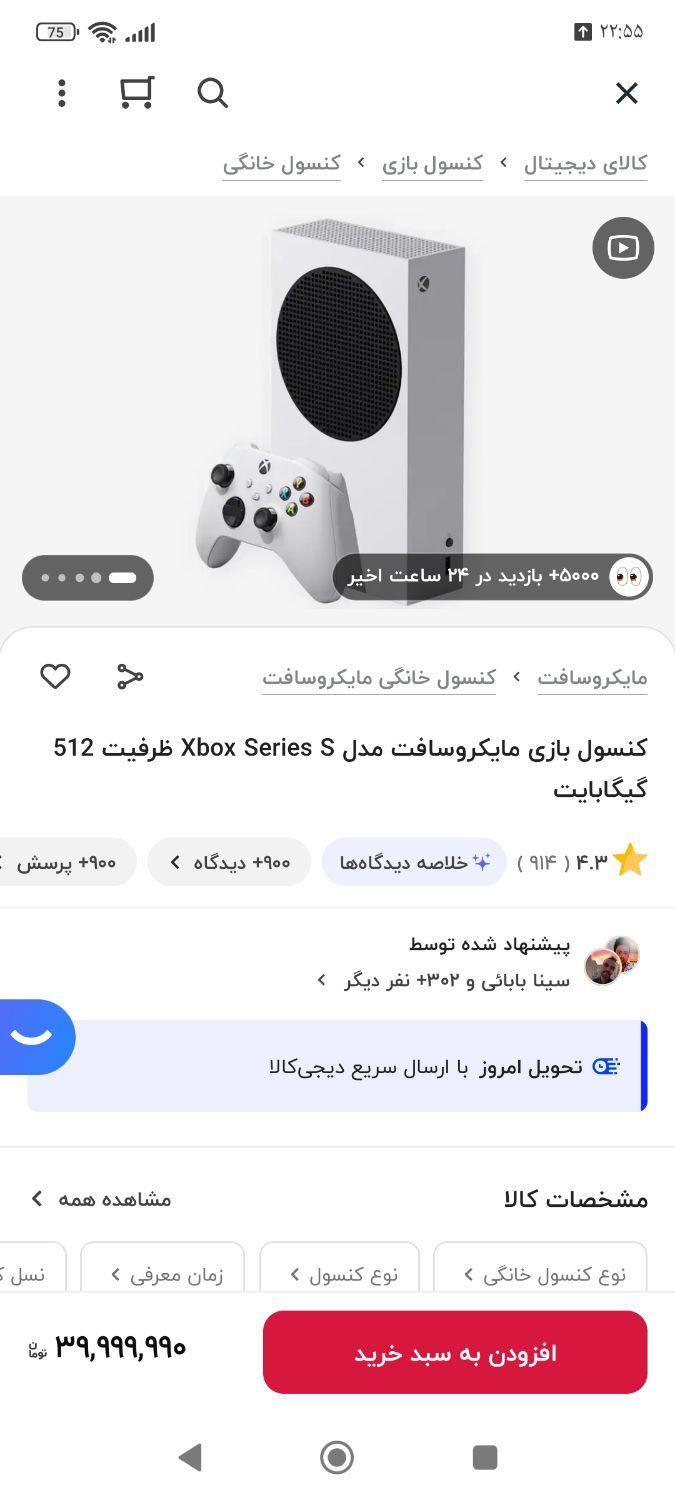Open the کنسول خانگی مایکروسافت link
The image size is (675, 1500).
click(x=379, y=678)
